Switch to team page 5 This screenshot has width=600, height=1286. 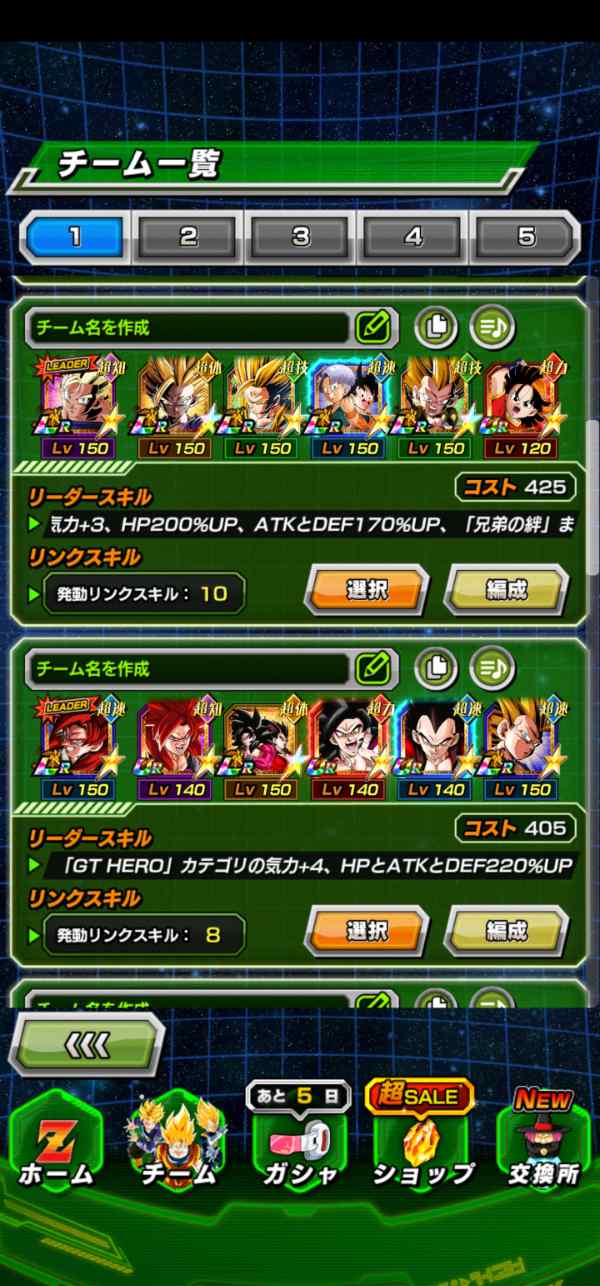point(526,237)
